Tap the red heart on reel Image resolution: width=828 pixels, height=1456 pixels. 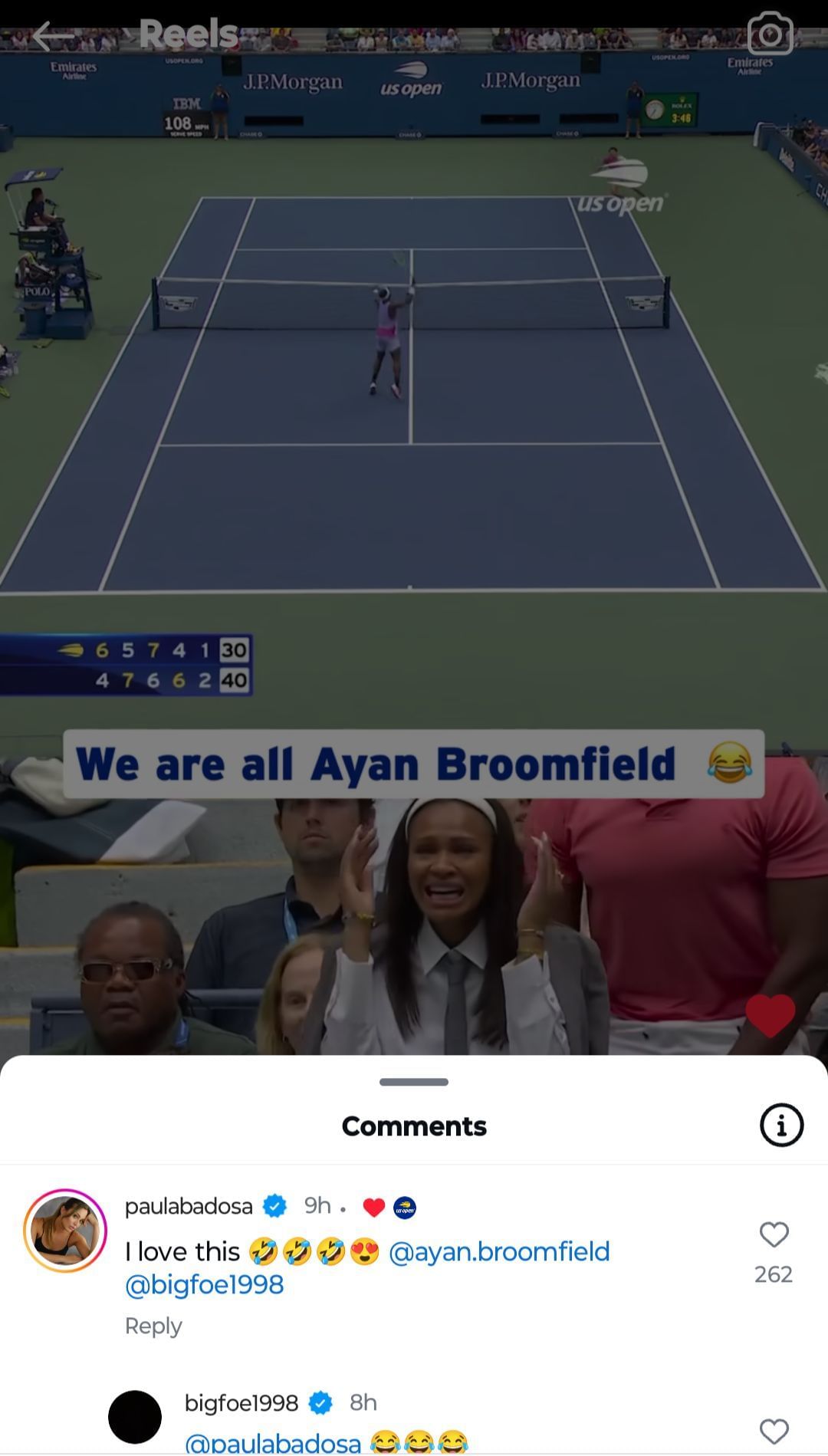(x=770, y=1014)
